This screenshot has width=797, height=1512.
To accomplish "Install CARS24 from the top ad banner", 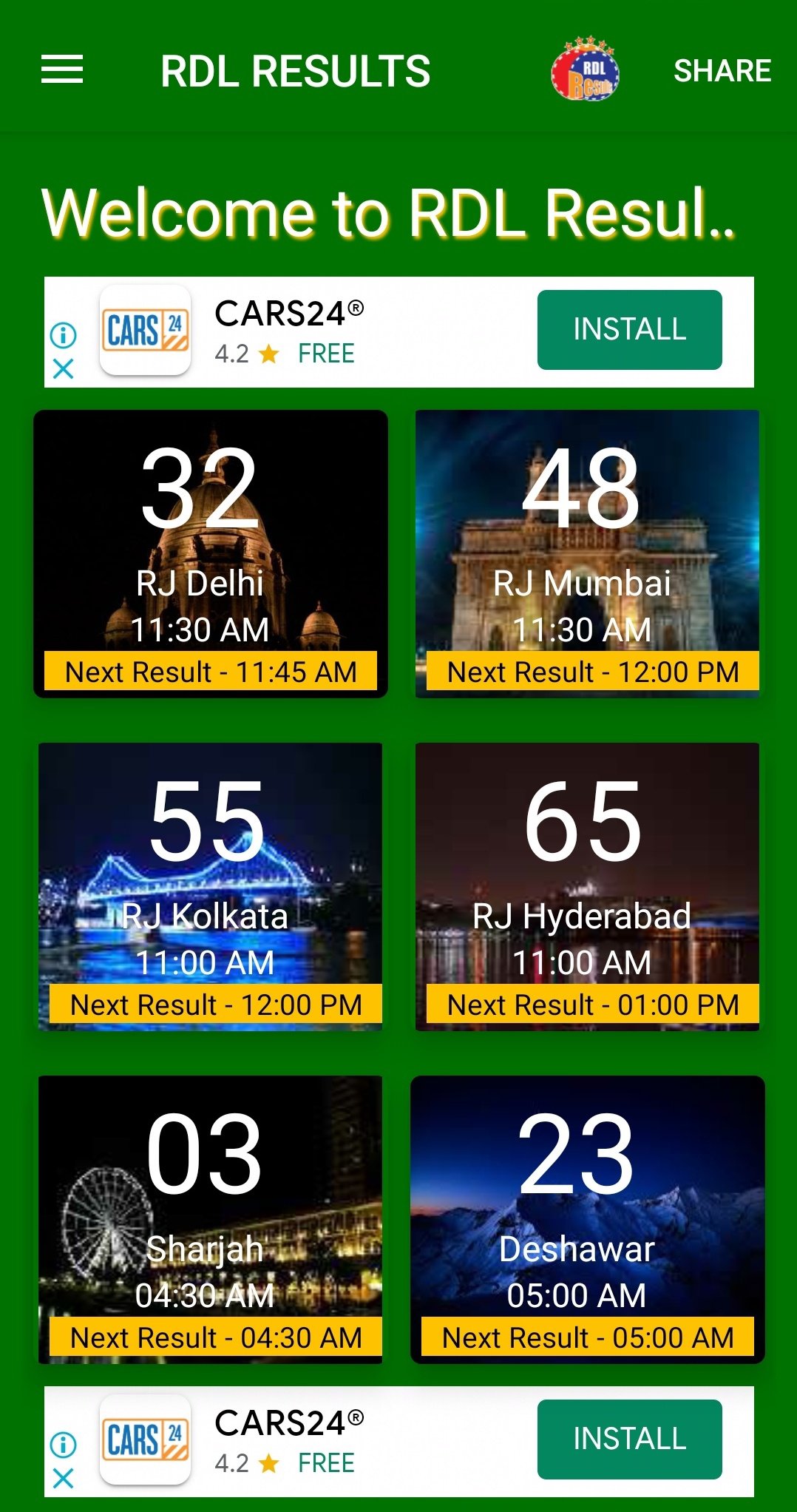I will coord(629,330).
